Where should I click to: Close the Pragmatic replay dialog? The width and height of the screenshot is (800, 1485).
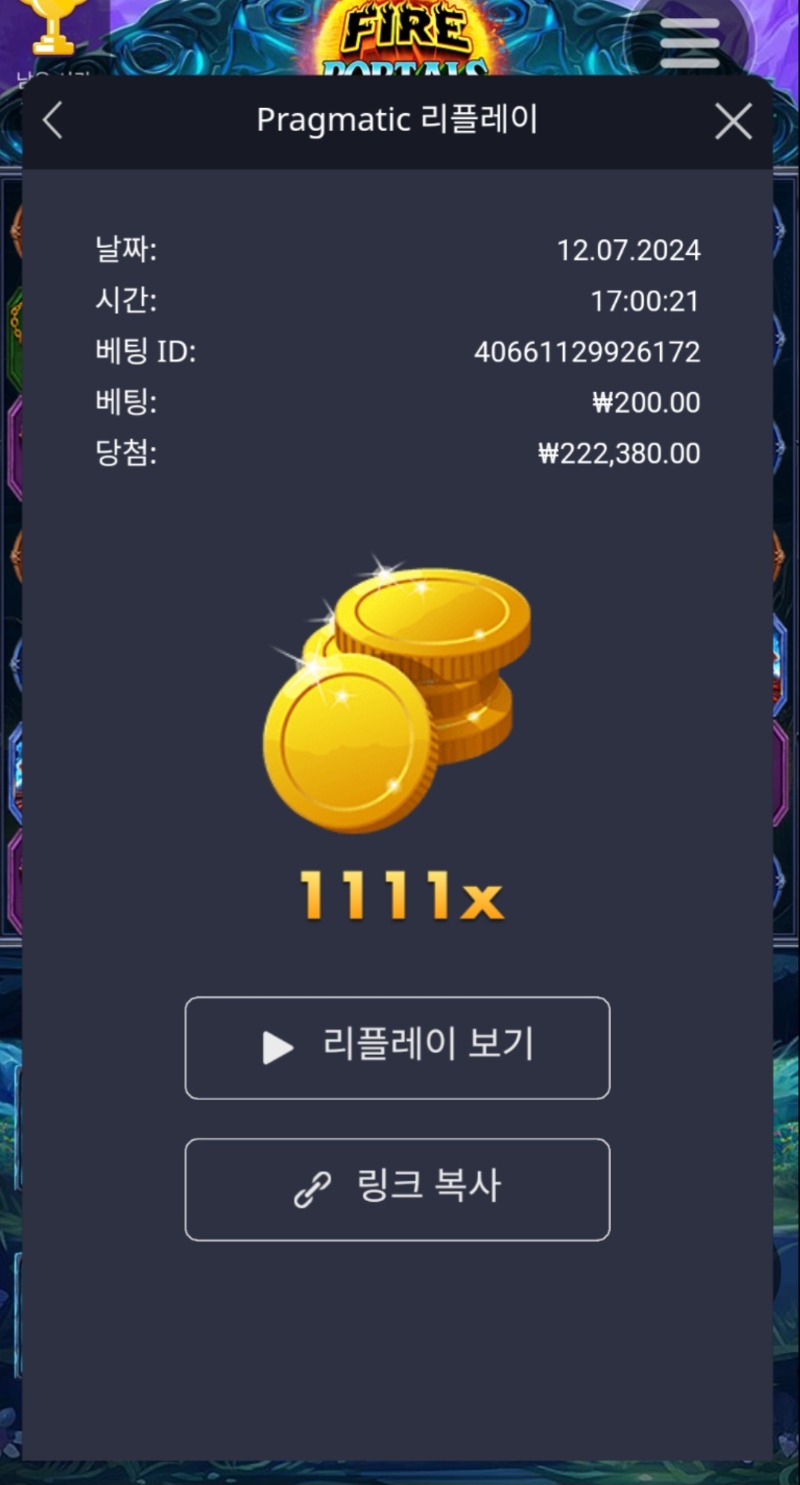point(733,122)
